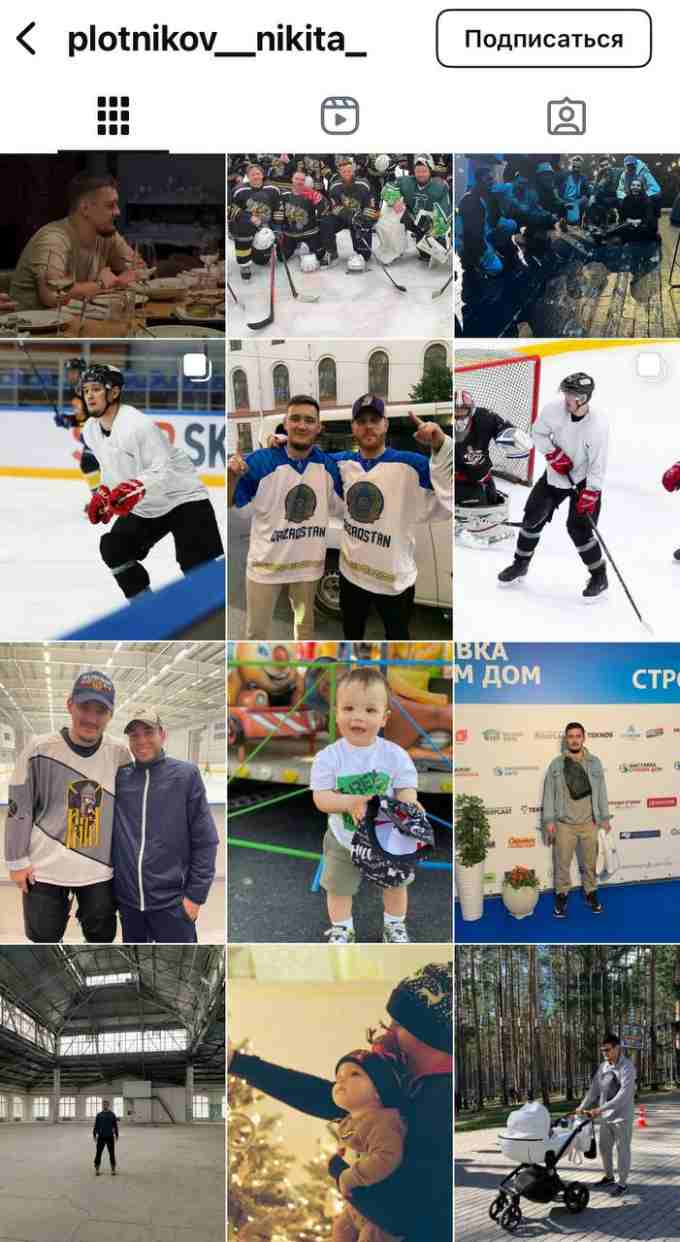Open photo of man with white stroller
Viewport: 680px width, 1242px height.
click(x=567, y=1093)
